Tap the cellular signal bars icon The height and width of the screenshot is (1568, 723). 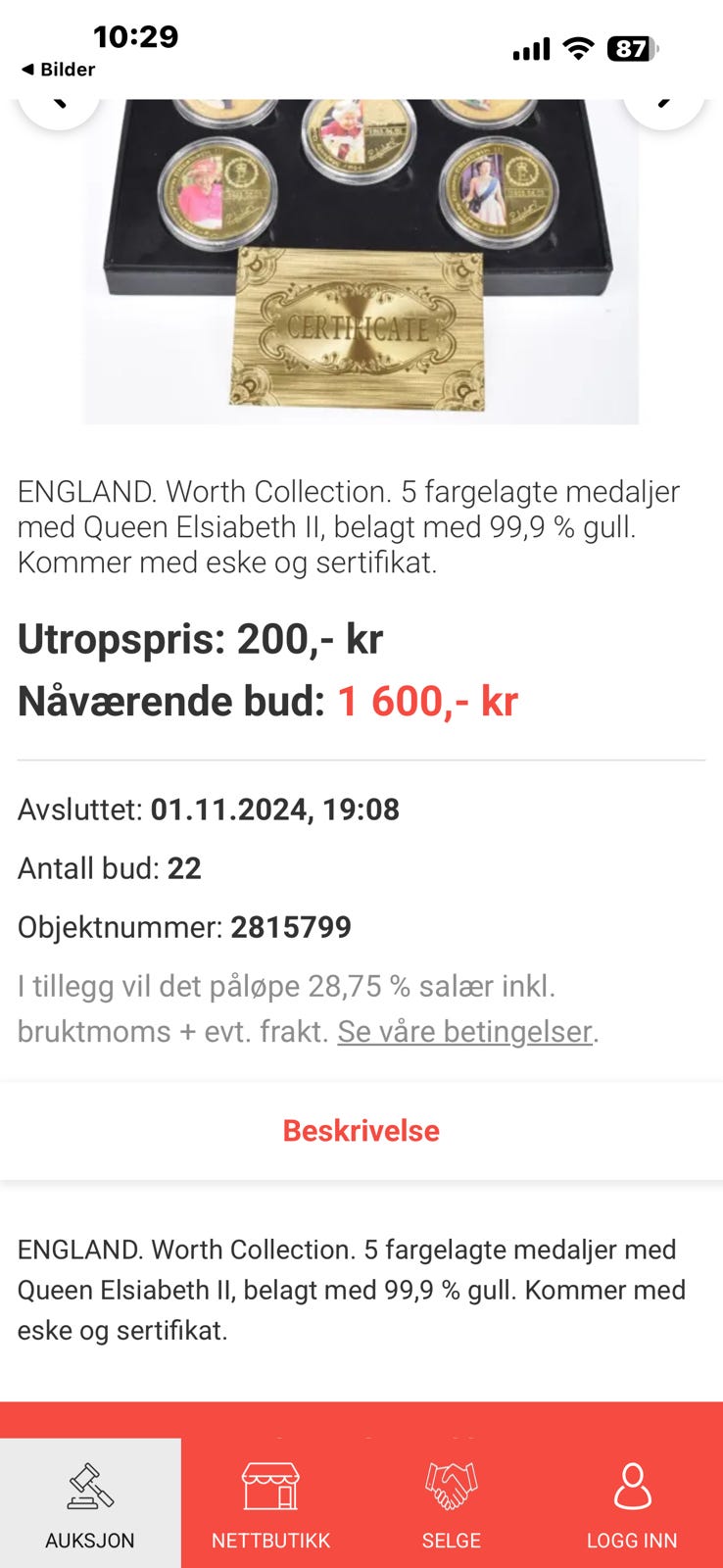(x=530, y=47)
